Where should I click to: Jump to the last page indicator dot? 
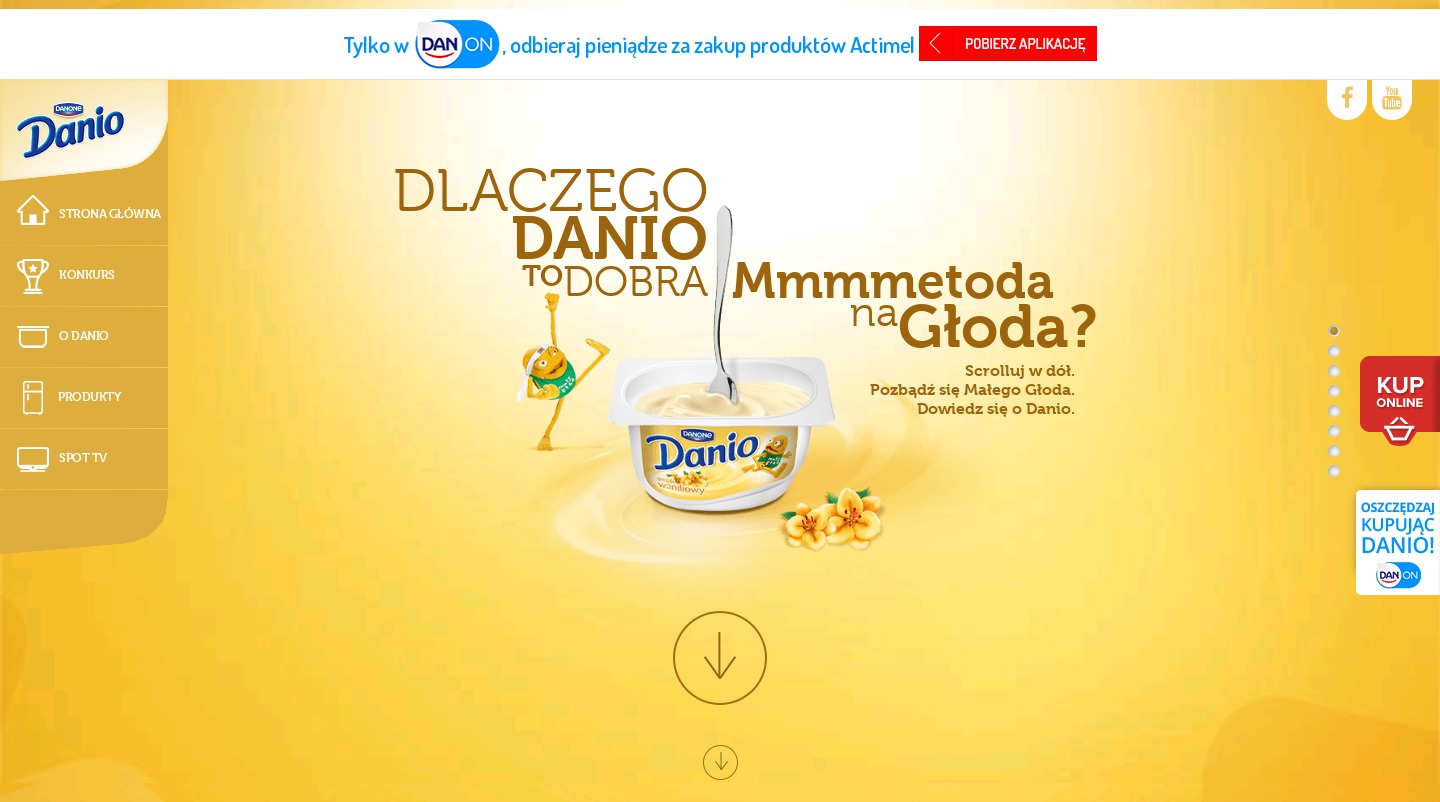(1334, 471)
